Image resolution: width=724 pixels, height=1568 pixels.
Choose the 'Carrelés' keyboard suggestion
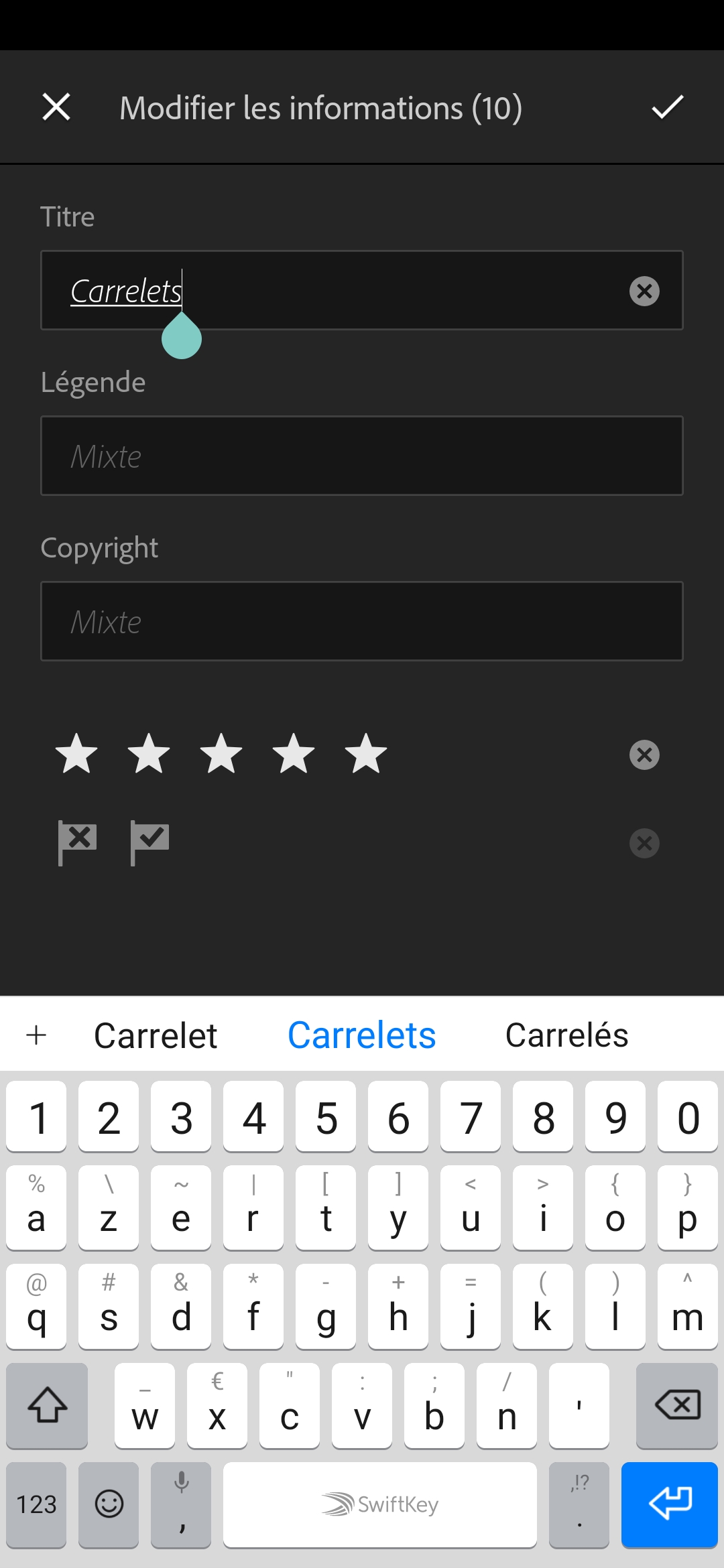(566, 1035)
